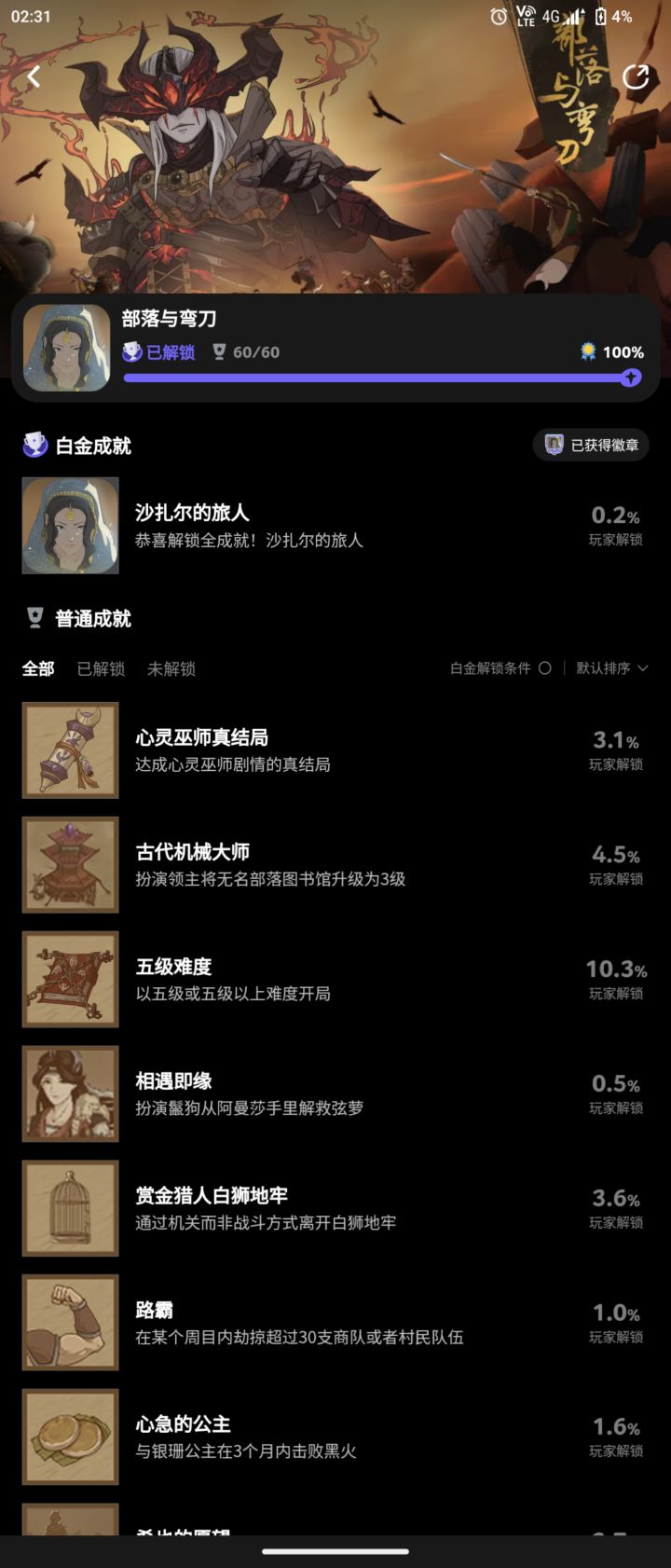Select the 全部 filter tab
This screenshot has height=1568, width=671.
point(38,668)
